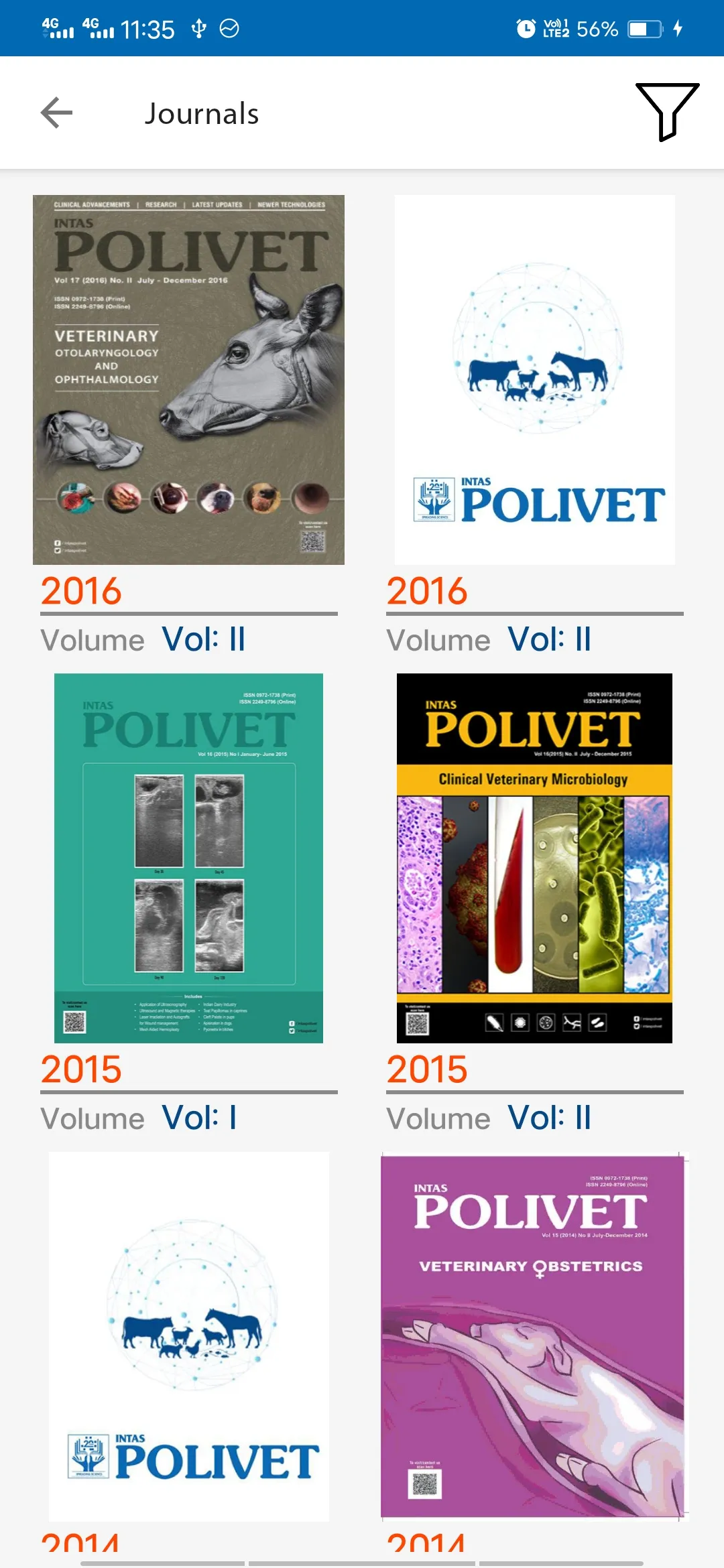This screenshot has width=724, height=1568.
Task: Open the Clinical Veterinary Microbiology 2015 journal
Action: (x=535, y=858)
